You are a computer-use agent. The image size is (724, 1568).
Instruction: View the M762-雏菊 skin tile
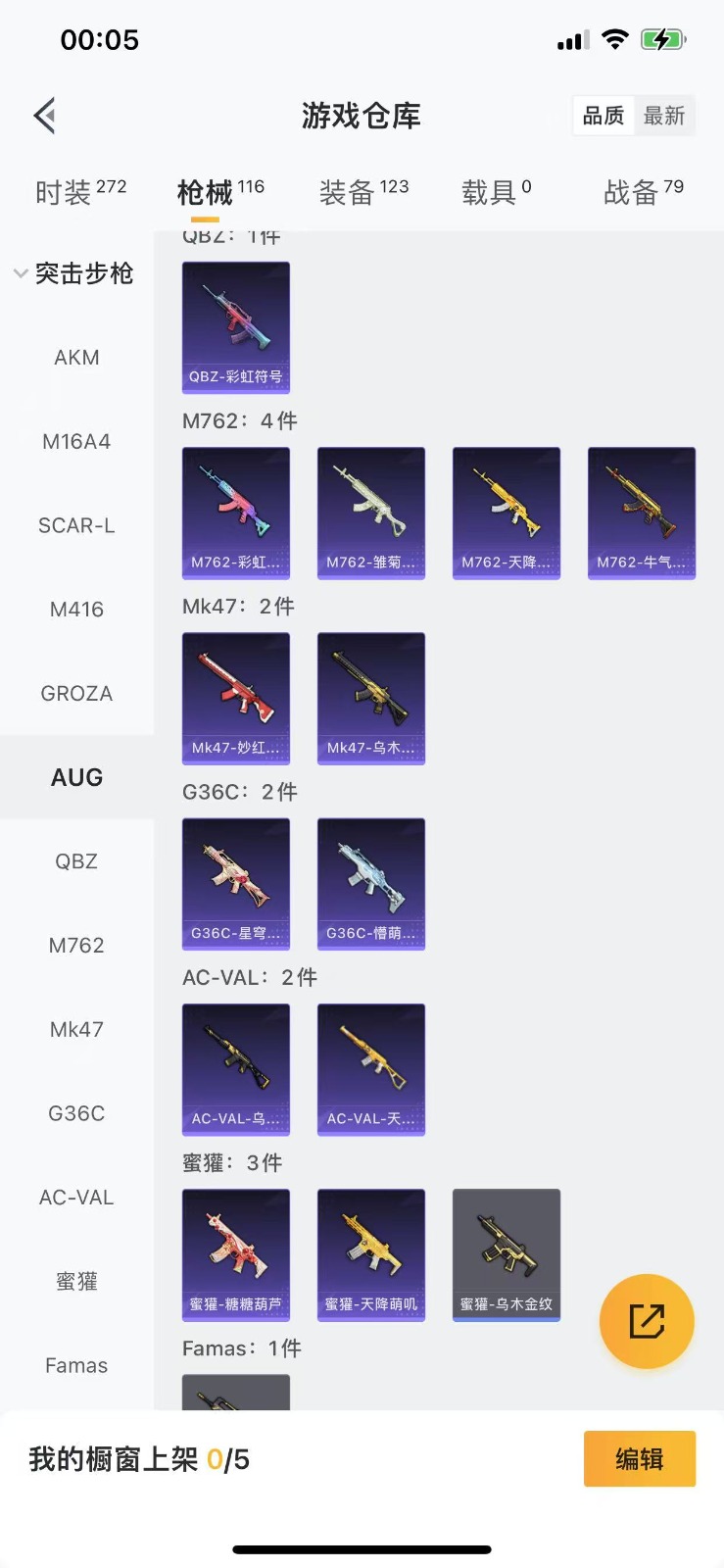[370, 513]
